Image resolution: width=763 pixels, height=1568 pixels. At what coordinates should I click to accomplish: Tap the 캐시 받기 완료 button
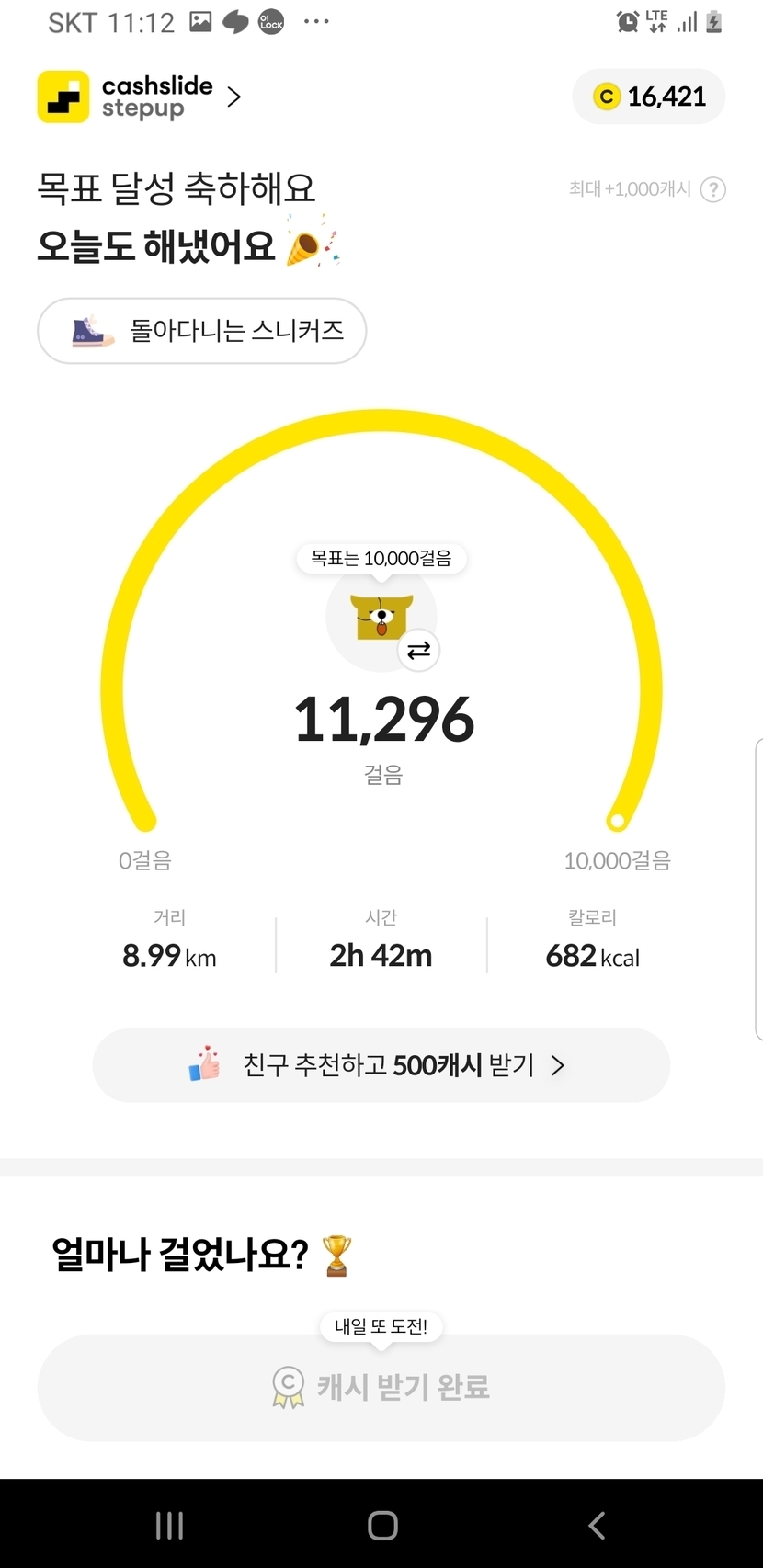[381, 1387]
